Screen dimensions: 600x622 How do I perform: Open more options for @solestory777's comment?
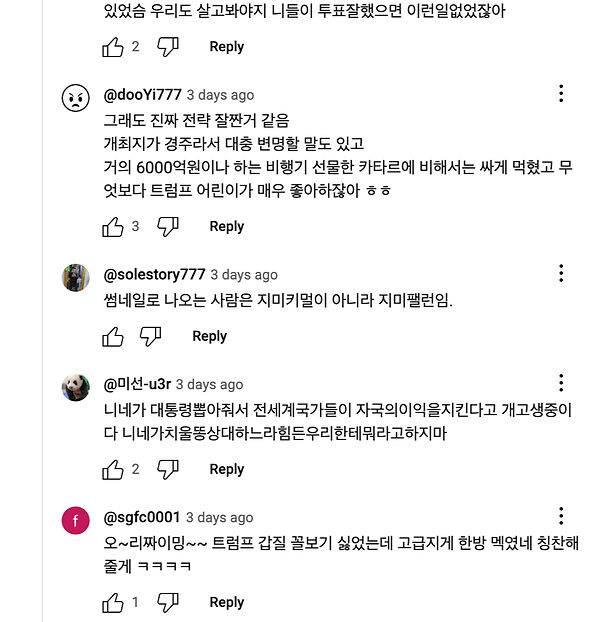point(561,273)
